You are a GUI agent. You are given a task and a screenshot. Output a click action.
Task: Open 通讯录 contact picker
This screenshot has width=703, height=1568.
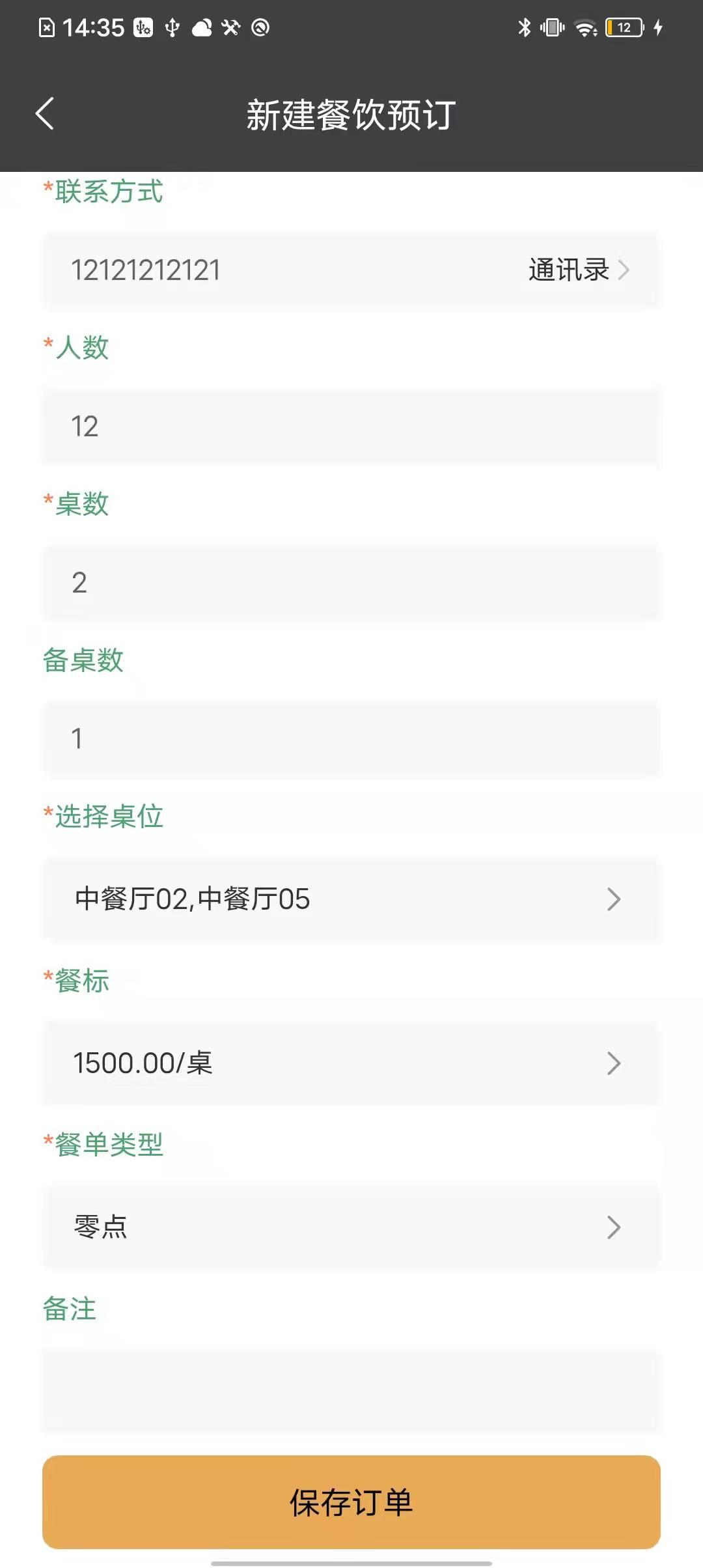(x=579, y=270)
